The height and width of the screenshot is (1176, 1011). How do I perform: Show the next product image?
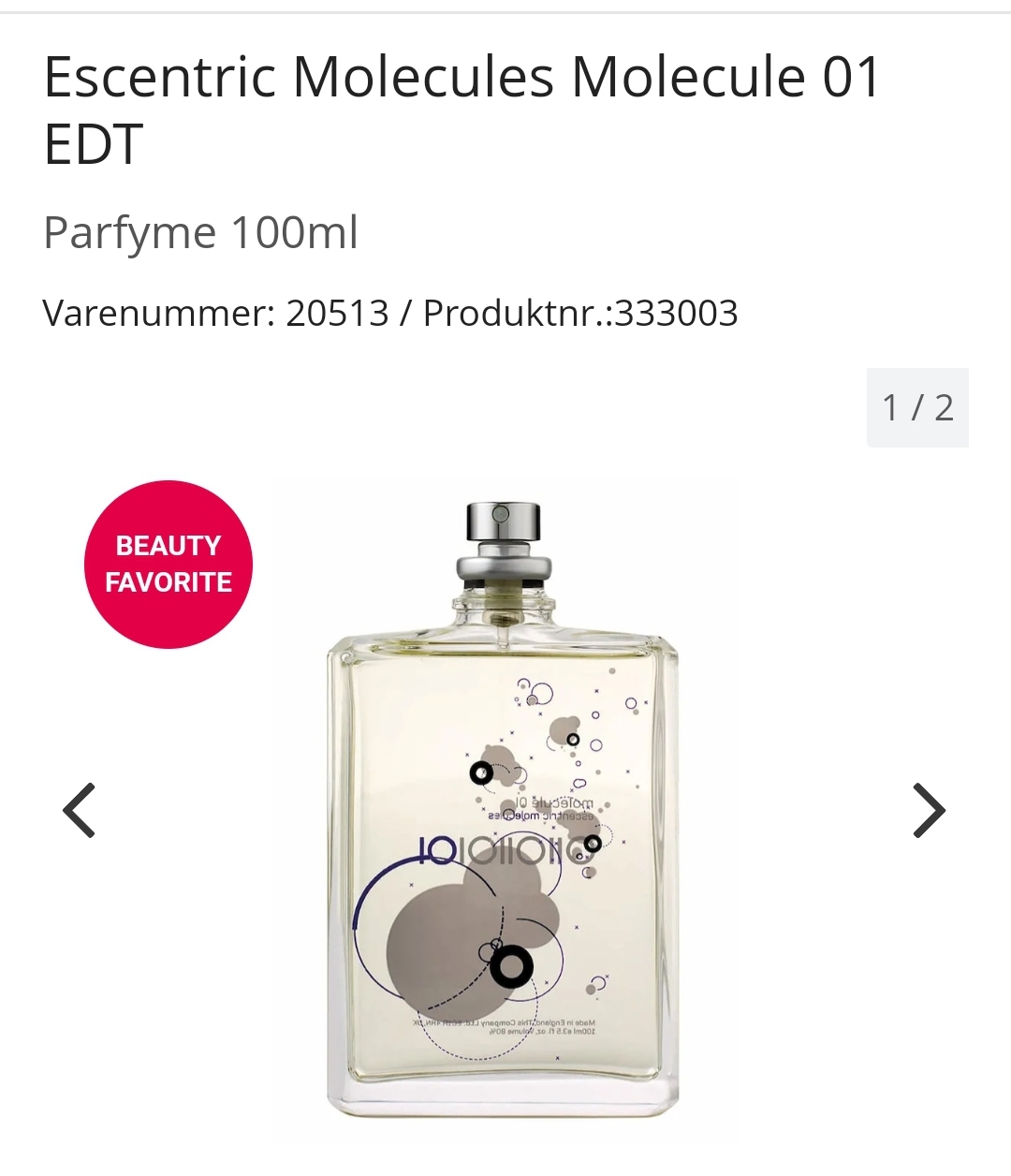[929, 810]
